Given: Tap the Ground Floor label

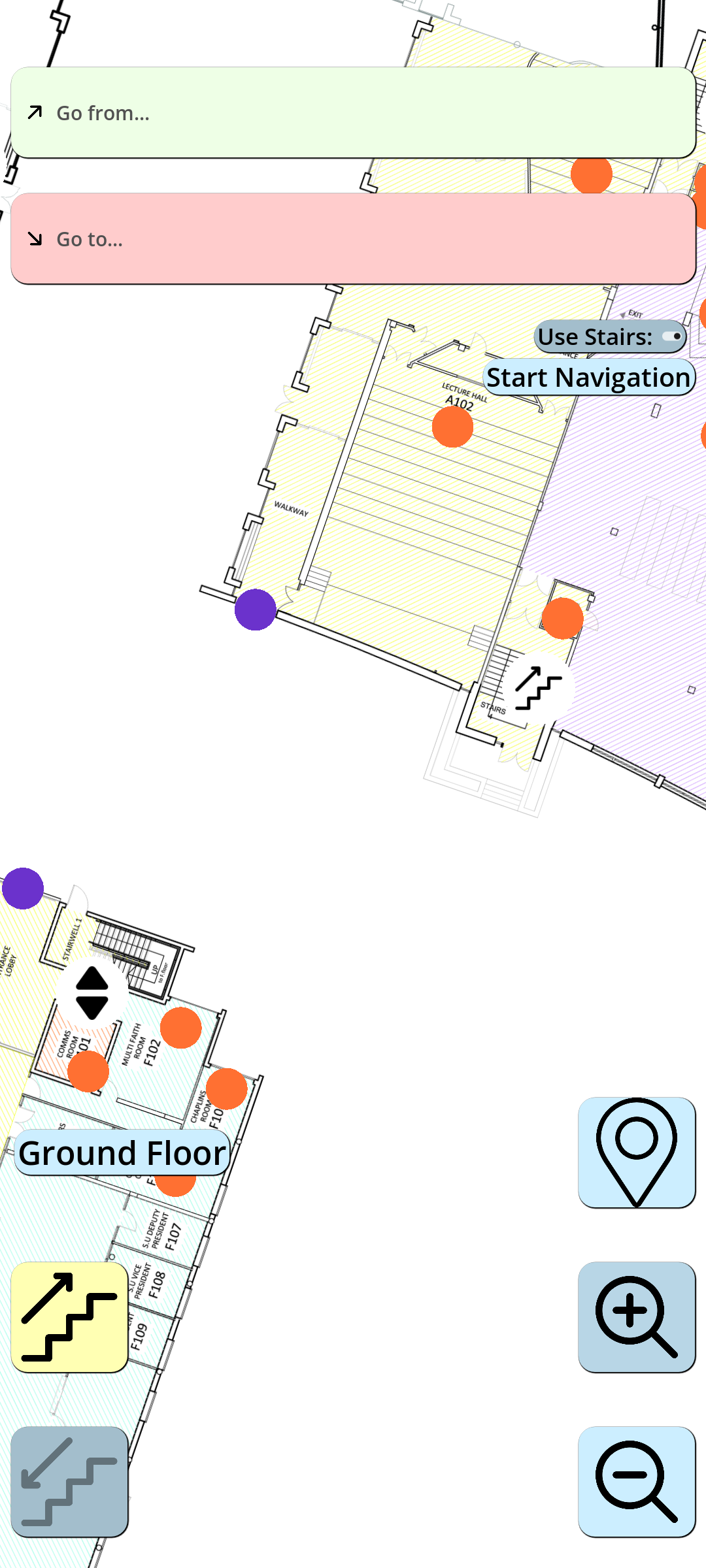Looking at the screenshot, I should pyautogui.click(x=122, y=1153).
